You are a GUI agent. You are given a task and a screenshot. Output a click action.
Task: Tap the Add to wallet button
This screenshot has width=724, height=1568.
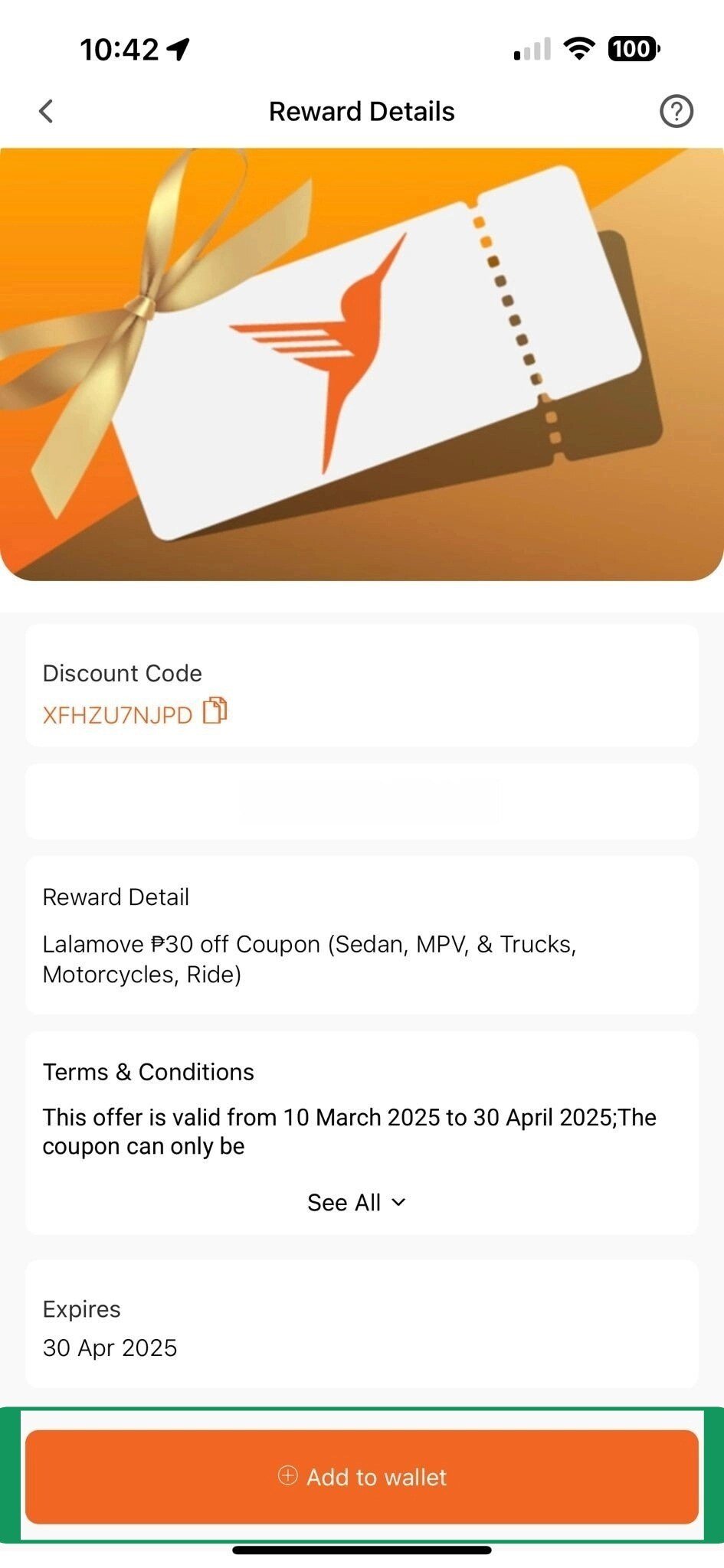(362, 1476)
